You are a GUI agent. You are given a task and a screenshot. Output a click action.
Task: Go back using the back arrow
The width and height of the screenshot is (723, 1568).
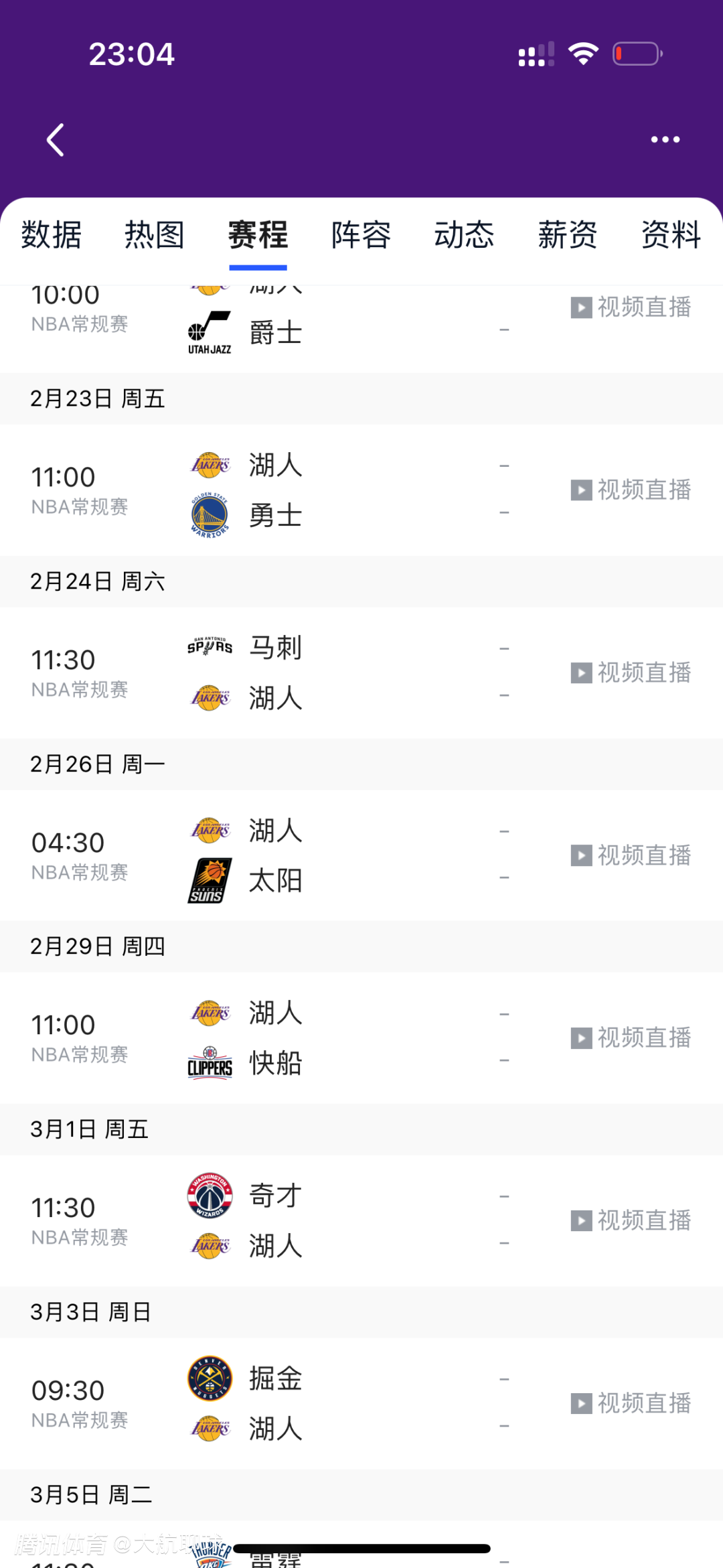56,140
